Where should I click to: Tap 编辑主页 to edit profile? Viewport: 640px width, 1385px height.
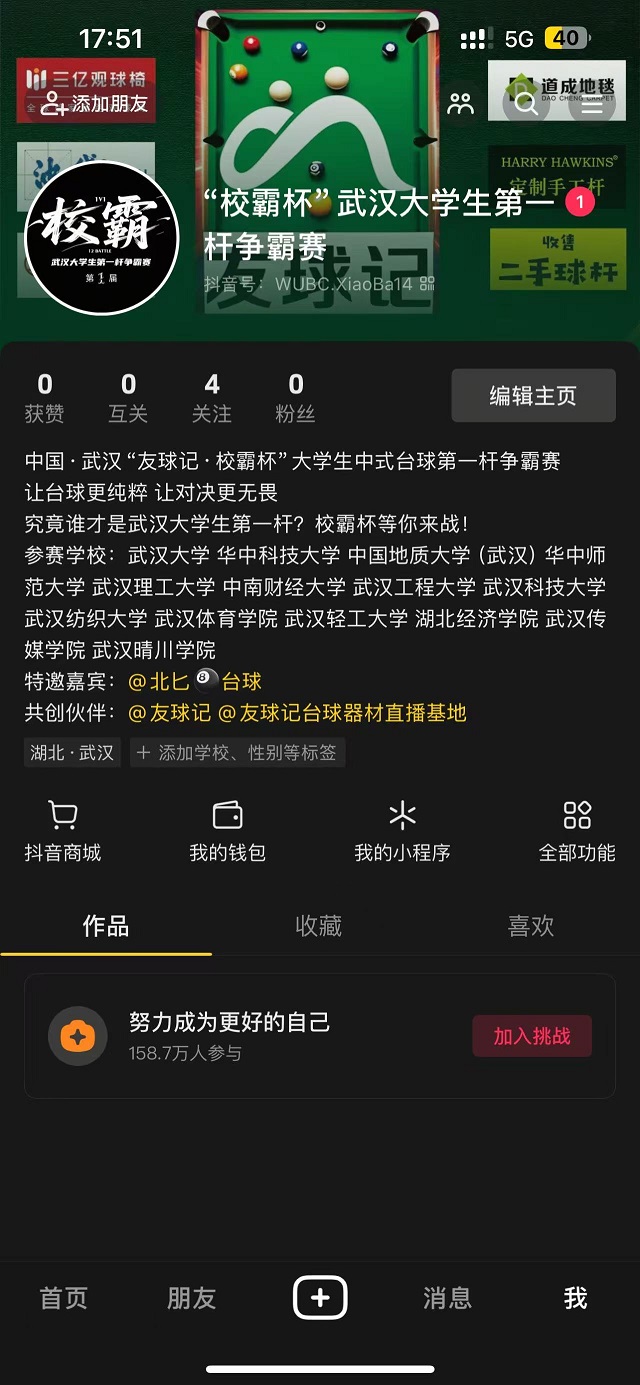tap(532, 395)
